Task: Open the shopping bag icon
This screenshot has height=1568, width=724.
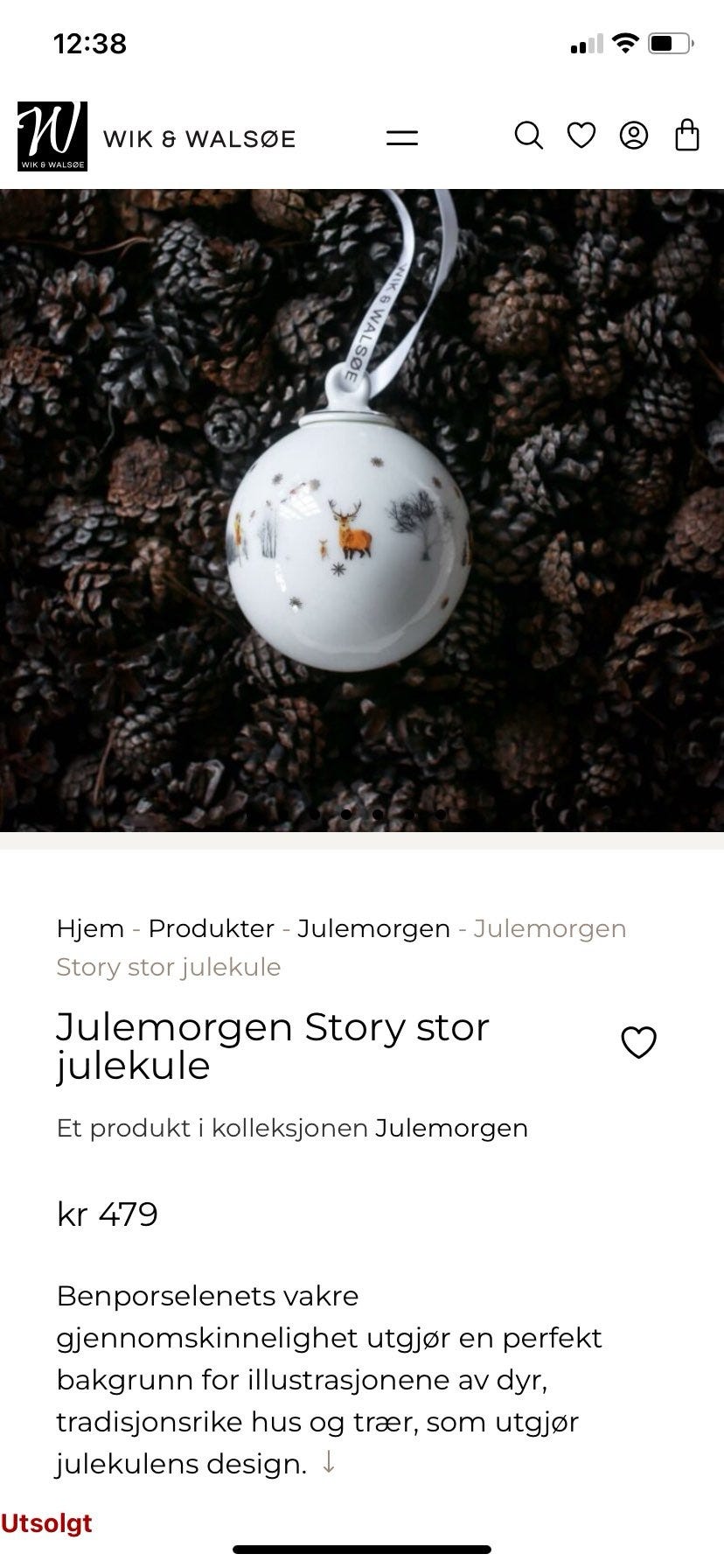Action: (x=686, y=136)
